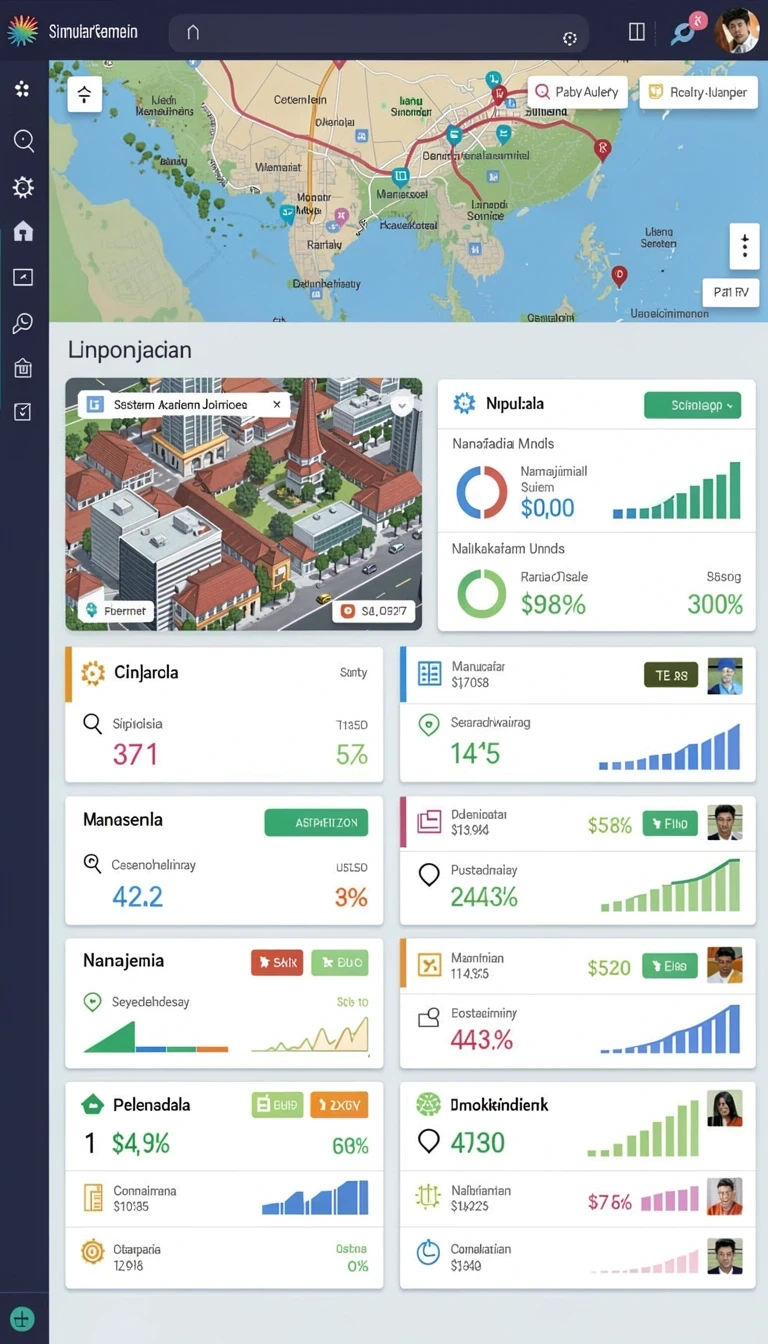Screen dimensions: 768x1344
Task: Tap the ASTPIEITZON button in the Manasenla card
Action: tap(316, 822)
